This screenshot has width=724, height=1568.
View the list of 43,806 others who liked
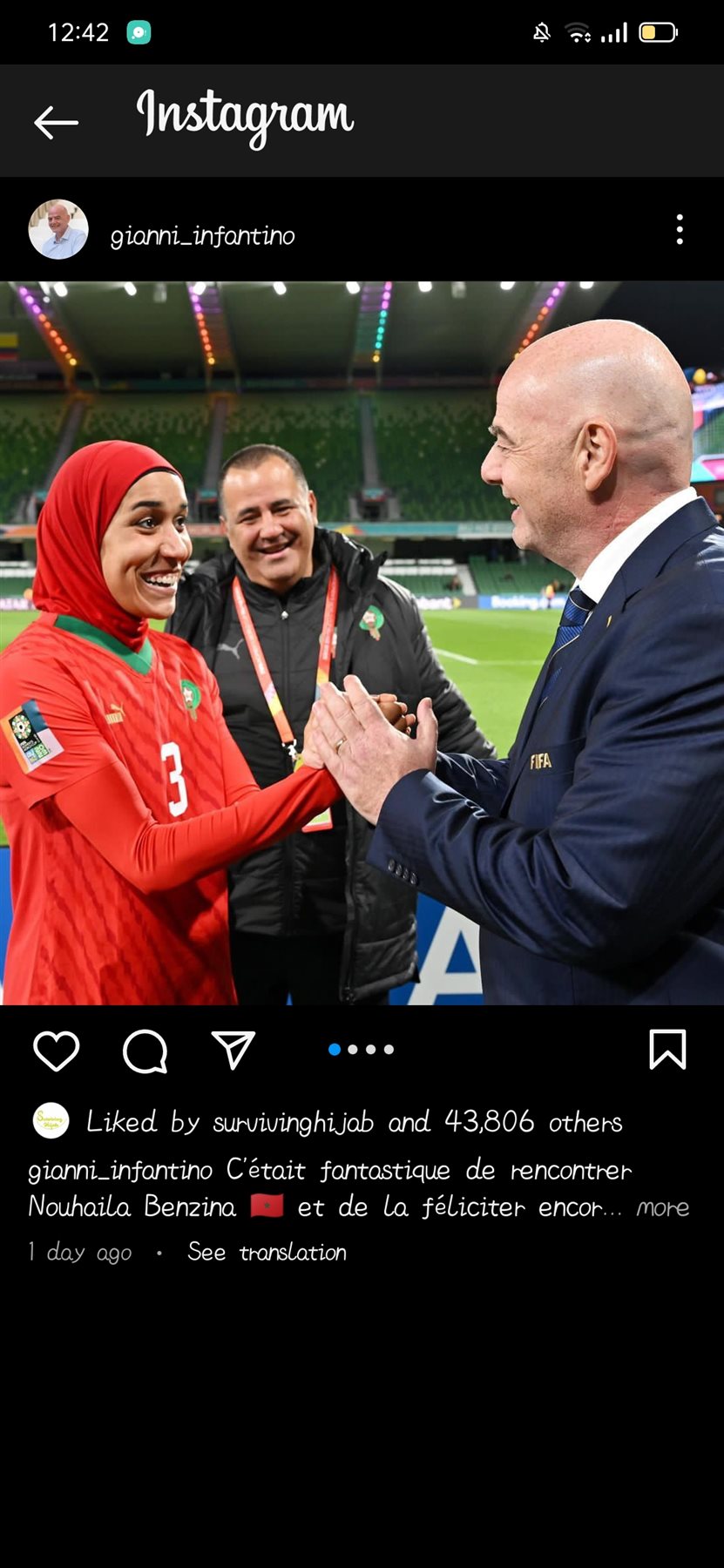(532, 1122)
